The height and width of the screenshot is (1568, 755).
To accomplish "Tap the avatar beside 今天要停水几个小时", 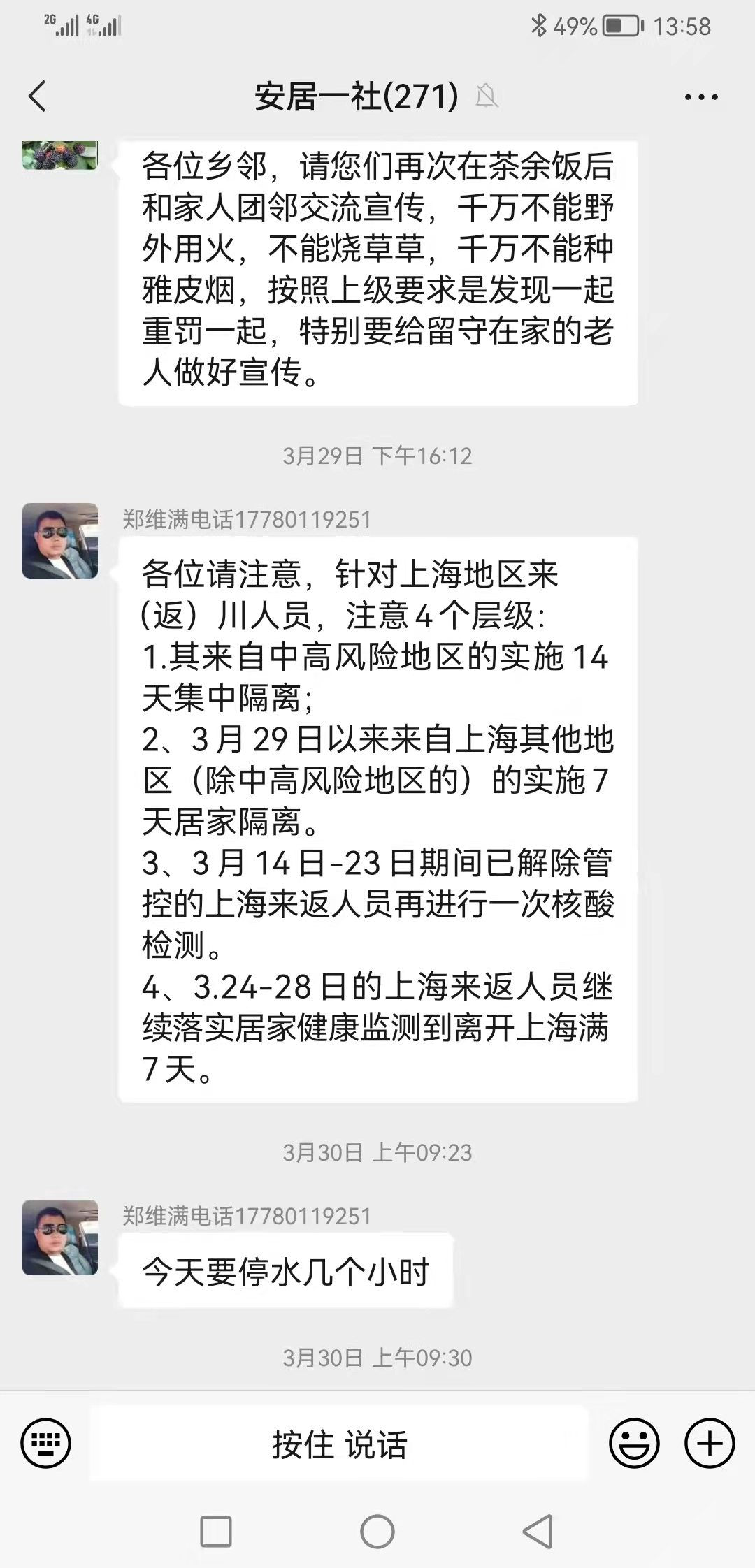I will pyautogui.click(x=60, y=1237).
